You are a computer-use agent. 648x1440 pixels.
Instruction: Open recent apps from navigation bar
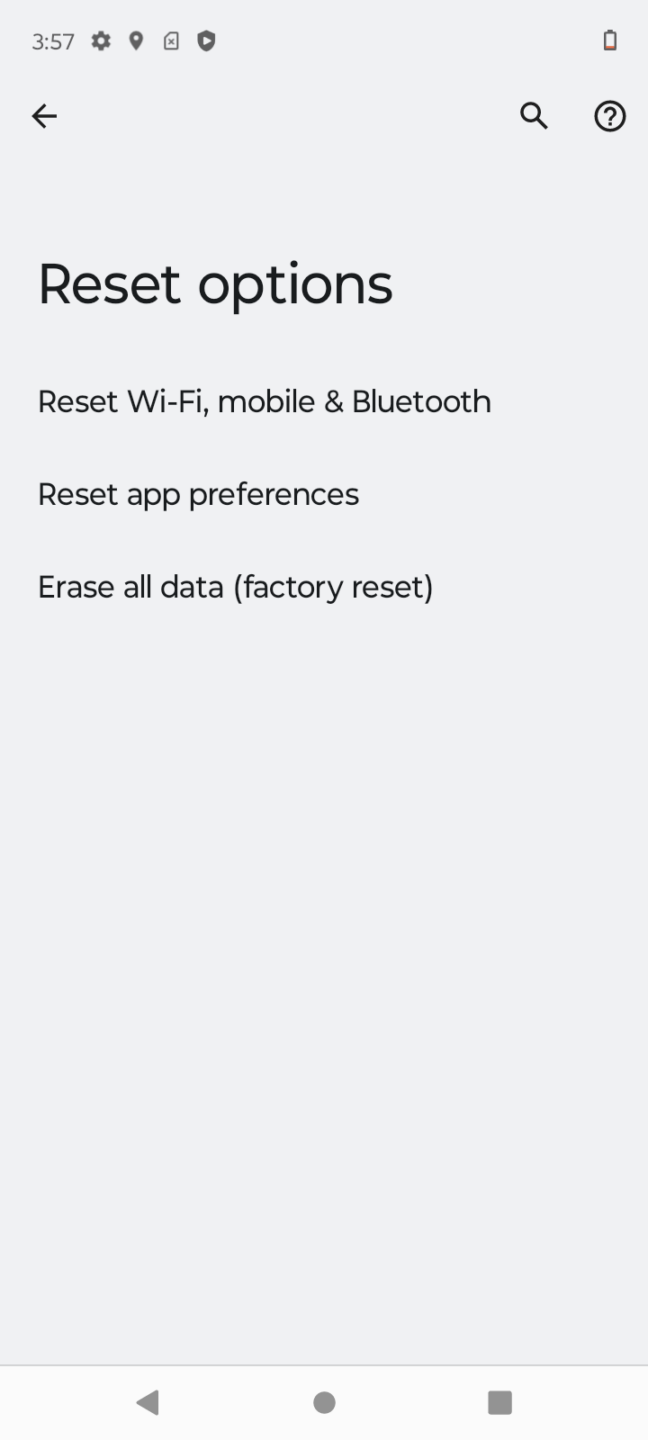[500, 1403]
